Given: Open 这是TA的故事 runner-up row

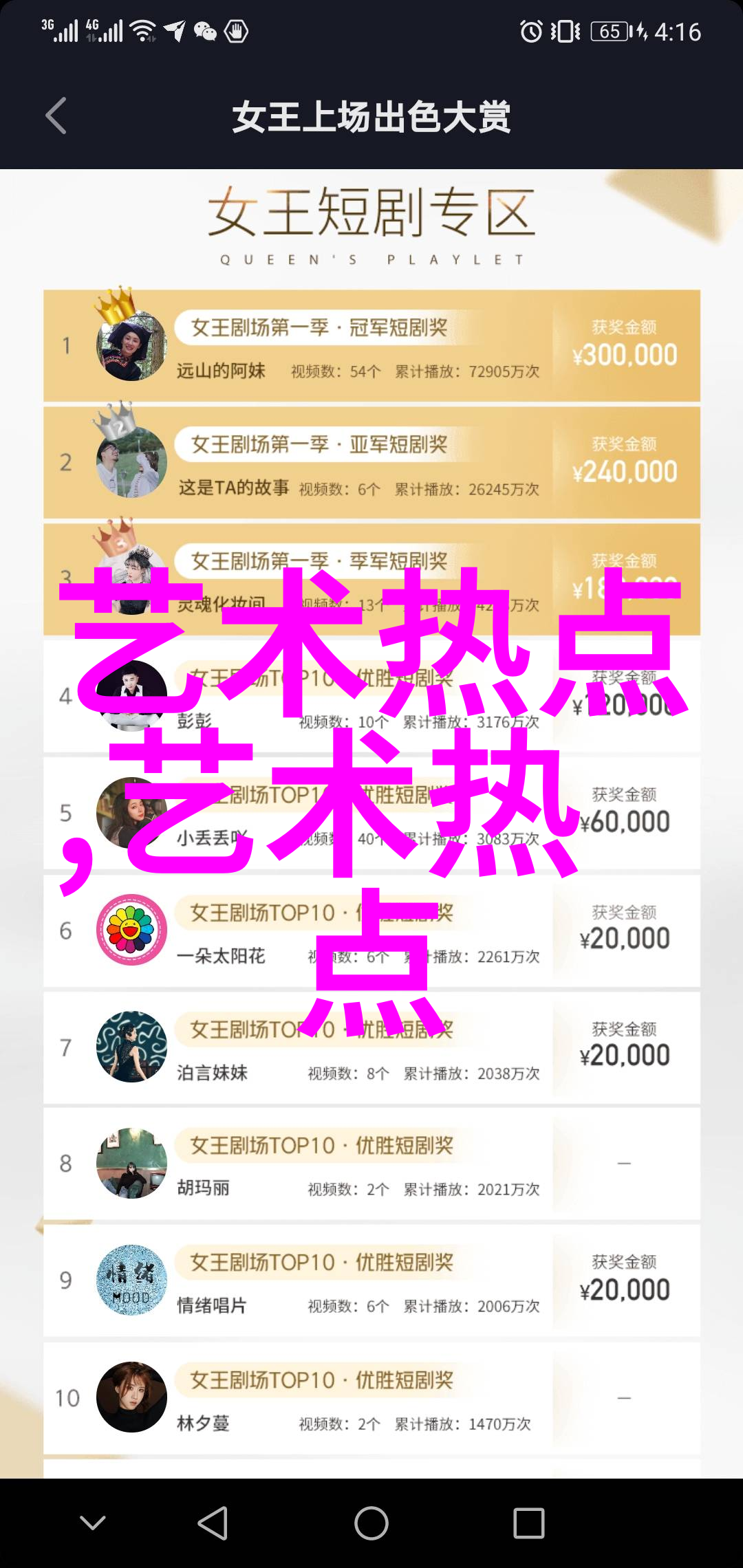Looking at the screenshot, I should 371,463.
